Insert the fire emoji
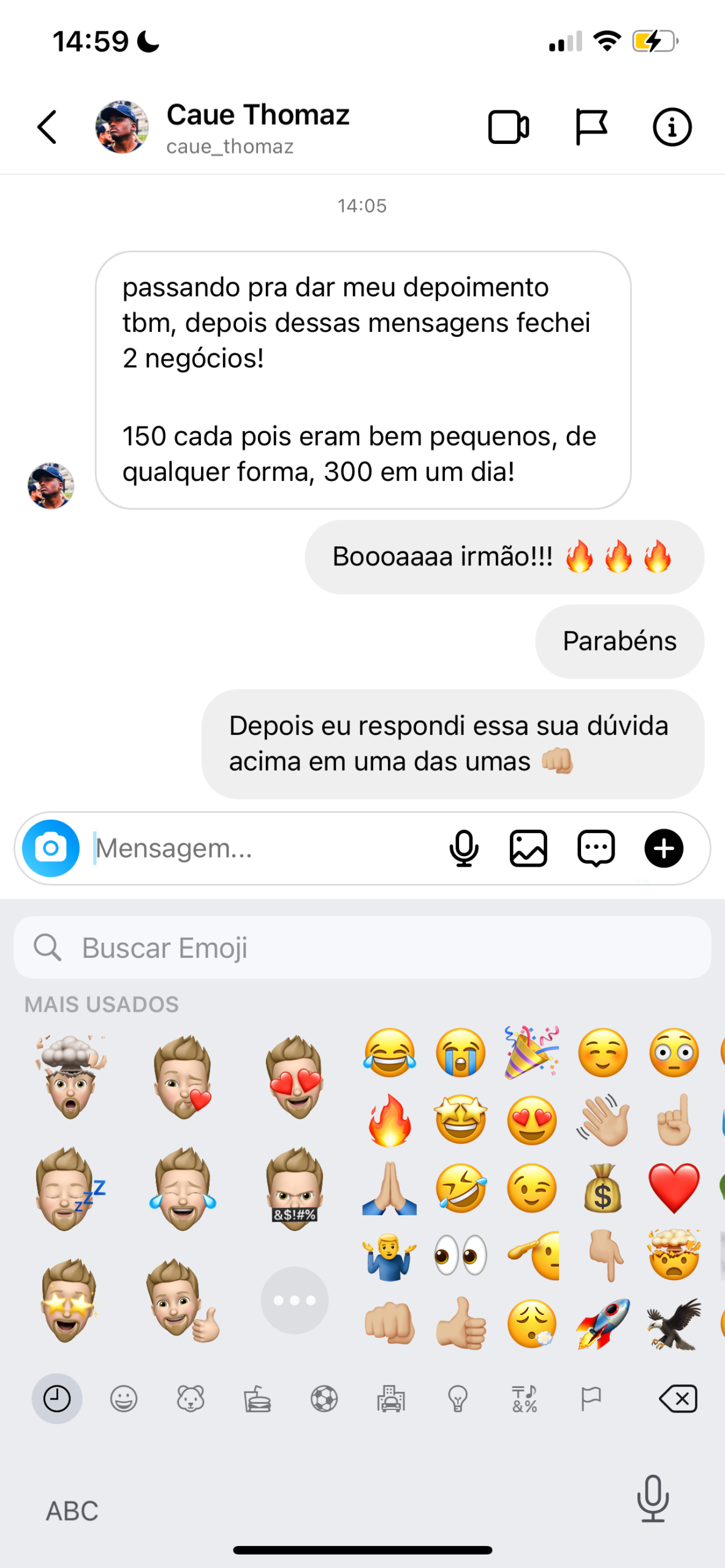 coord(389,1121)
